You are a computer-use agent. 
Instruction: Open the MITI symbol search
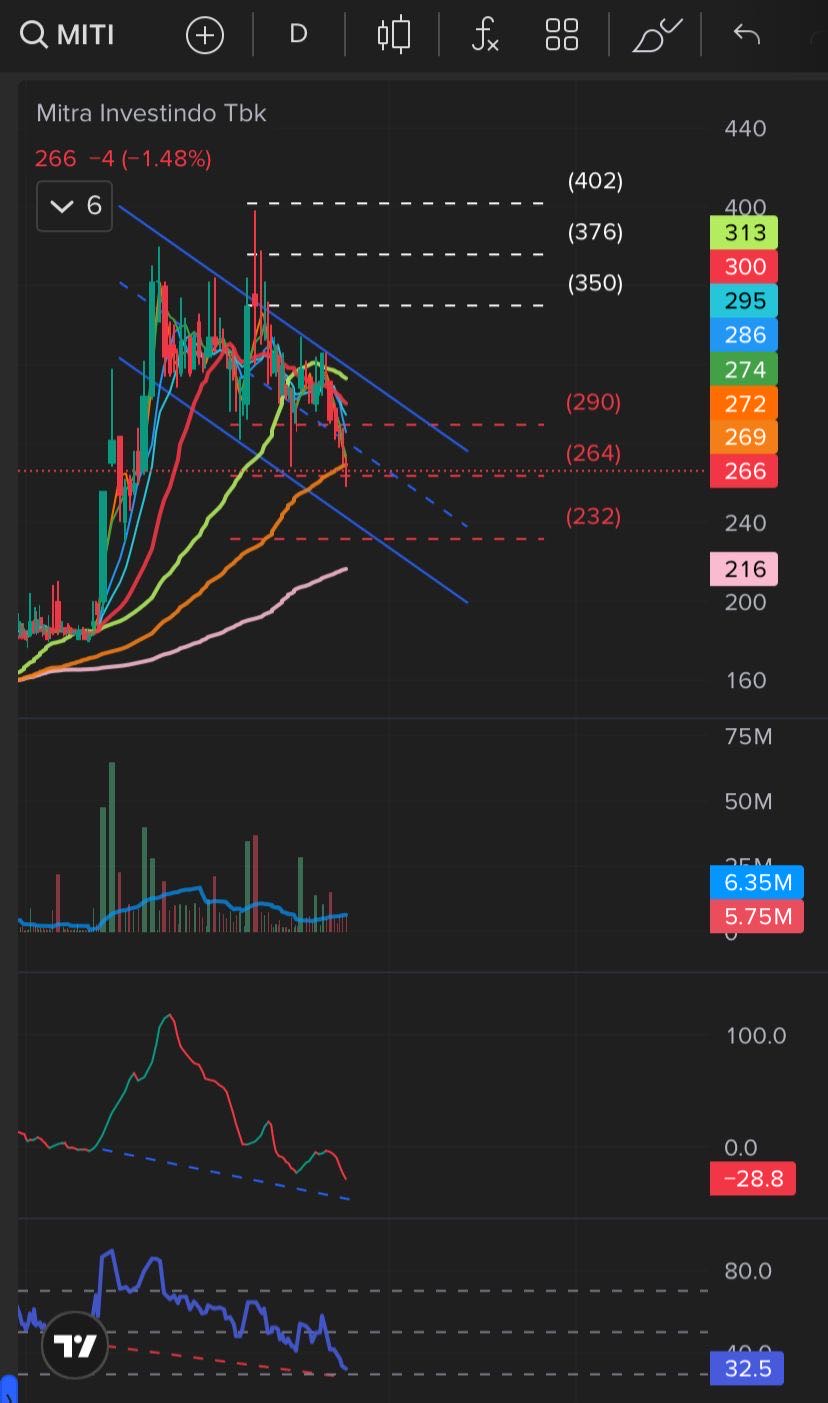[x=68, y=35]
